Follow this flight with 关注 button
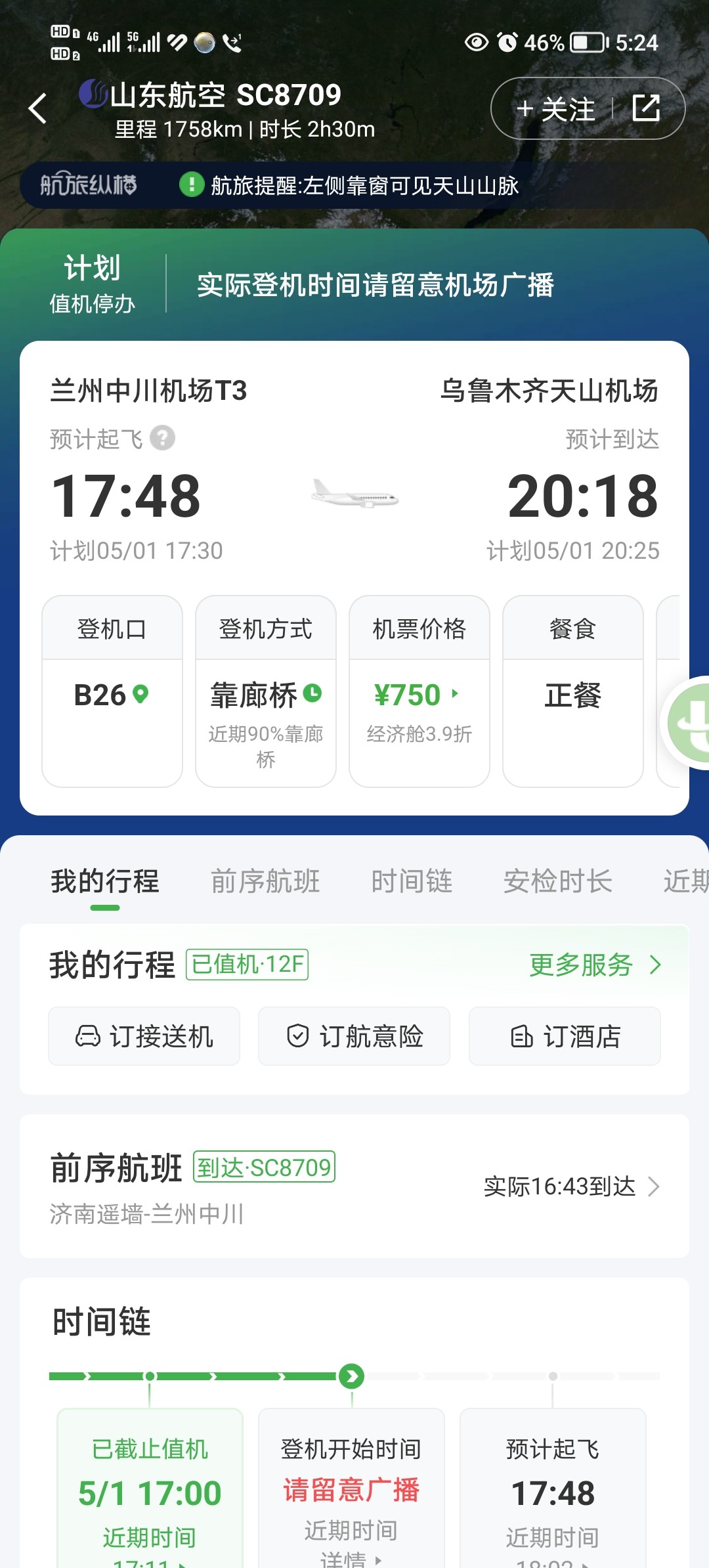Screen dimensions: 709x1568 (x=555, y=109)
